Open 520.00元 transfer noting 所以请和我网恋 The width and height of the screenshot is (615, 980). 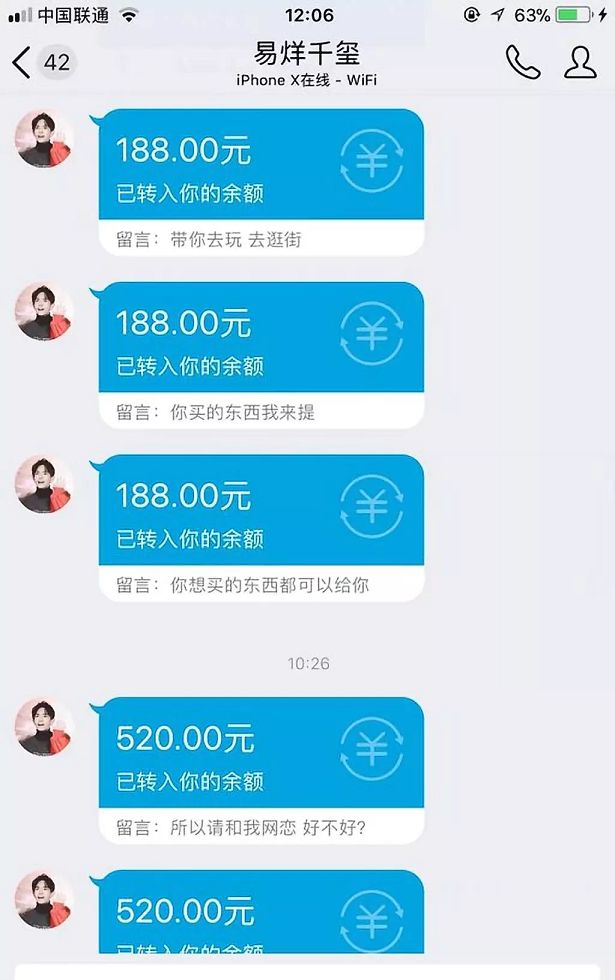pyautogui.click(x=260, y=768)
